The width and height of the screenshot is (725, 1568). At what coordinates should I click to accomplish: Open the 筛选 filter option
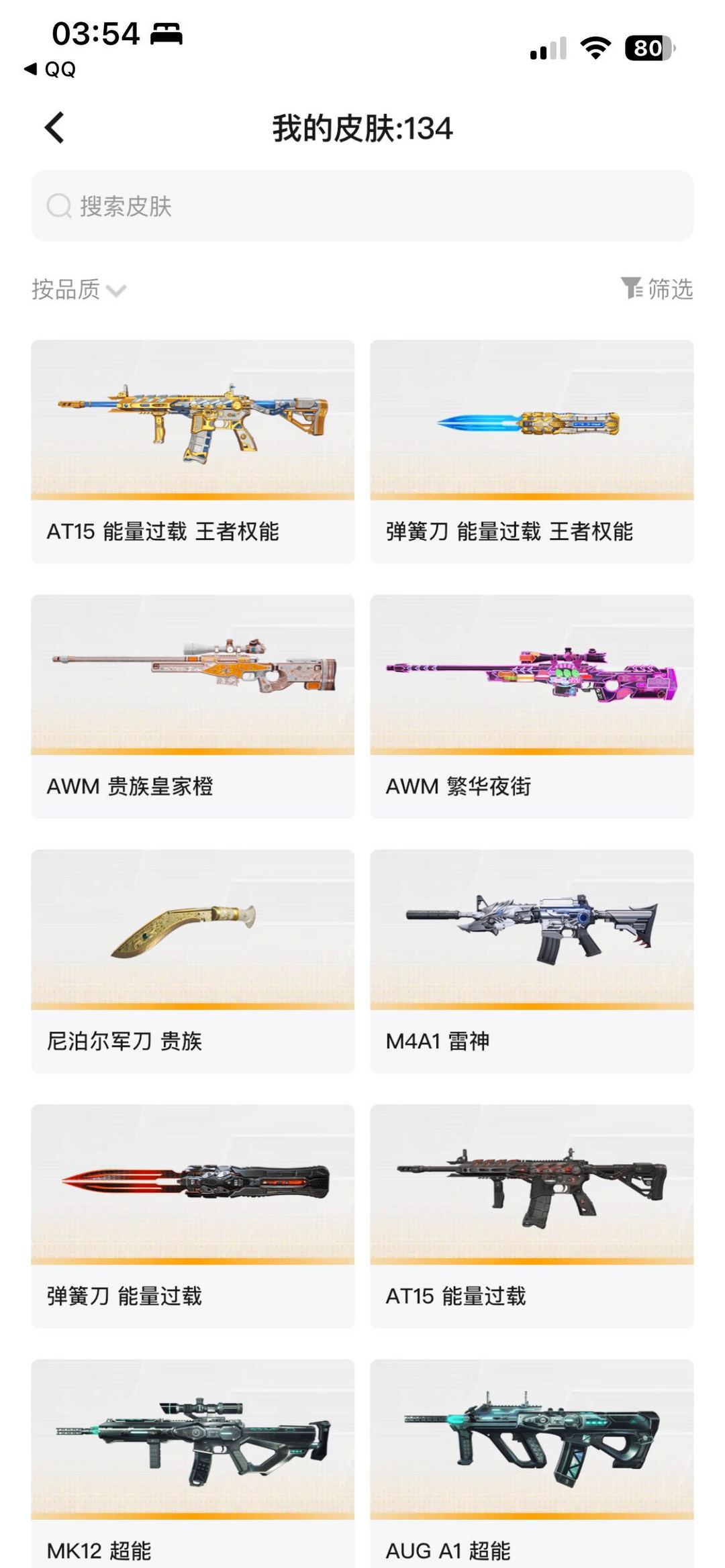point(657,289)
